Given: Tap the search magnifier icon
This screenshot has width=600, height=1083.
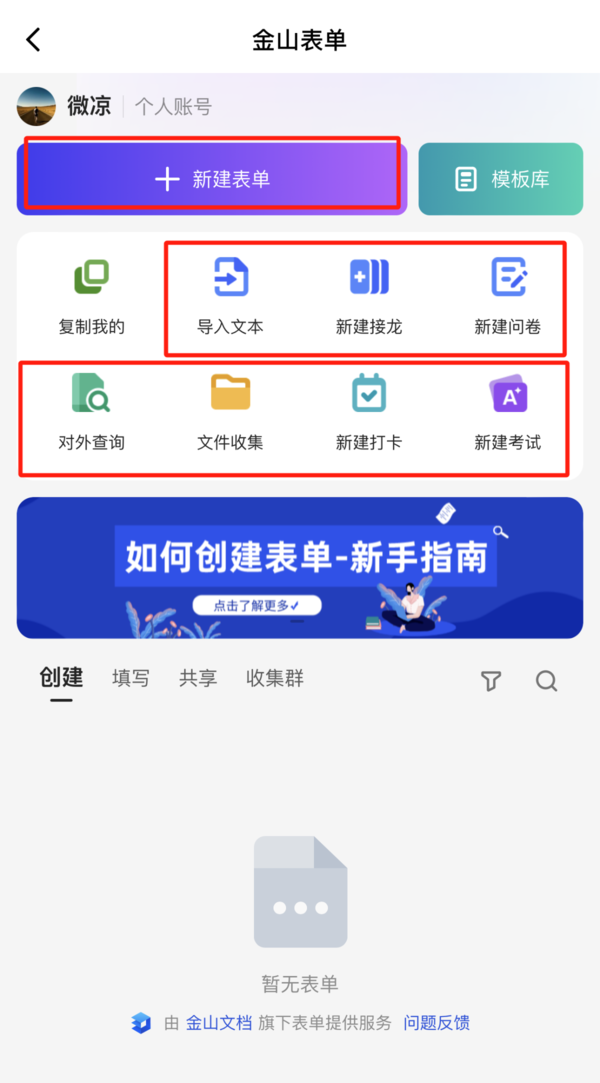Looking at the screenshot, I should 546,681.
